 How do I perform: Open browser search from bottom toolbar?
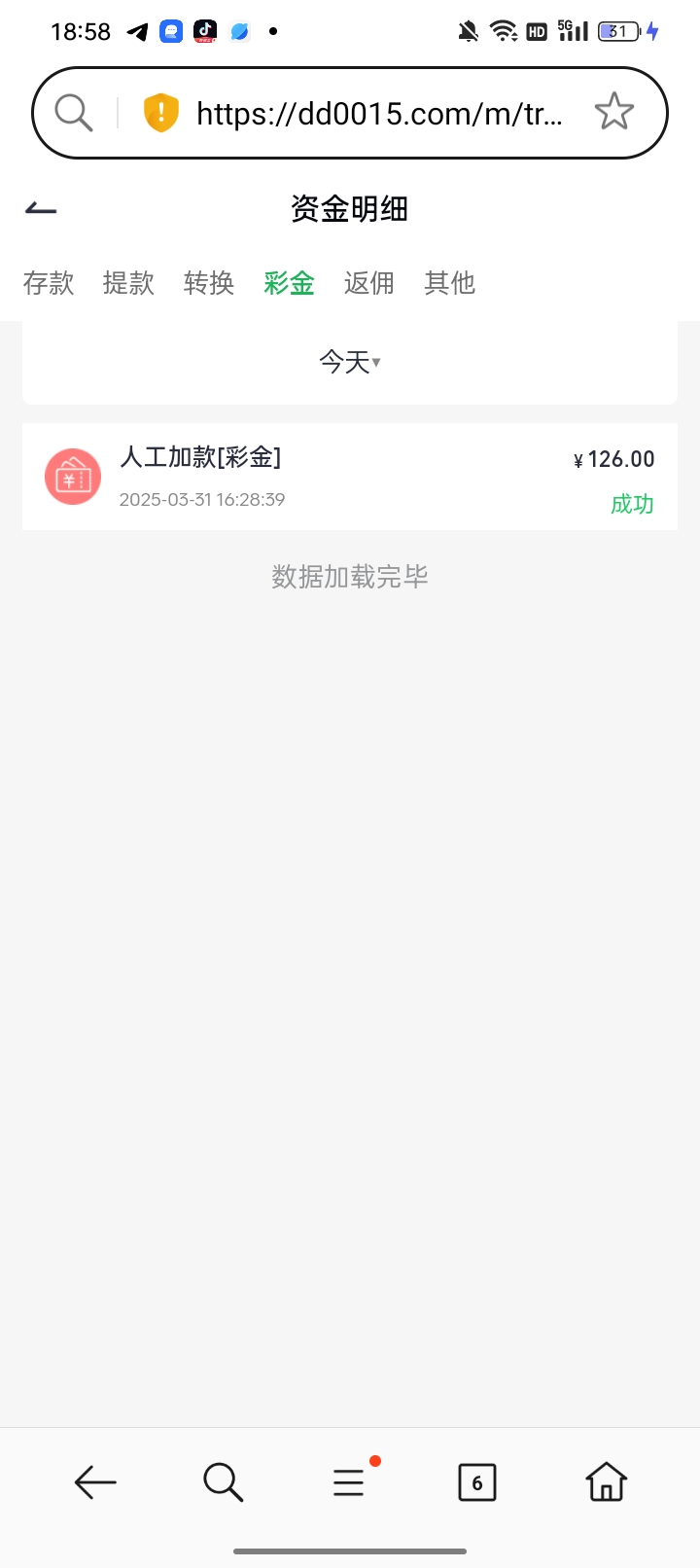tap(223, 1482)
